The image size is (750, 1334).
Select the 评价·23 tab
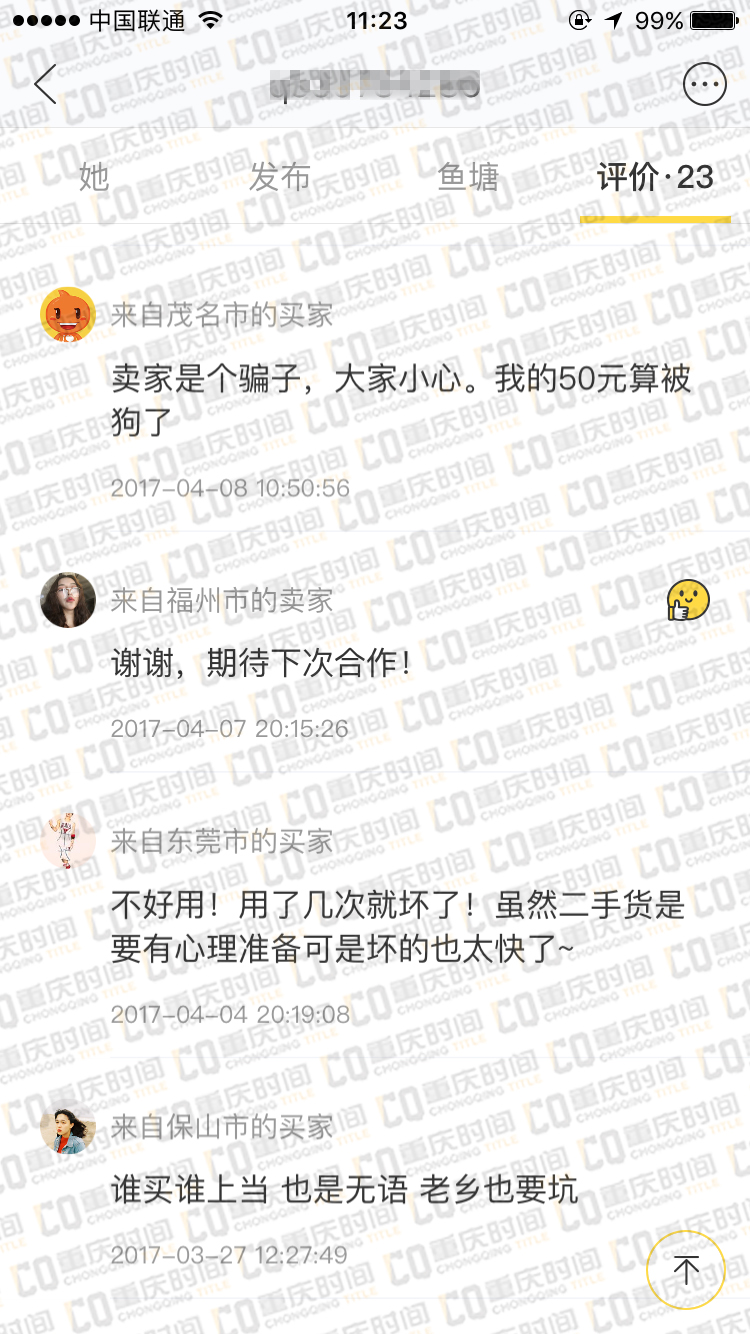pyautogui.click(x=655, y=178)
